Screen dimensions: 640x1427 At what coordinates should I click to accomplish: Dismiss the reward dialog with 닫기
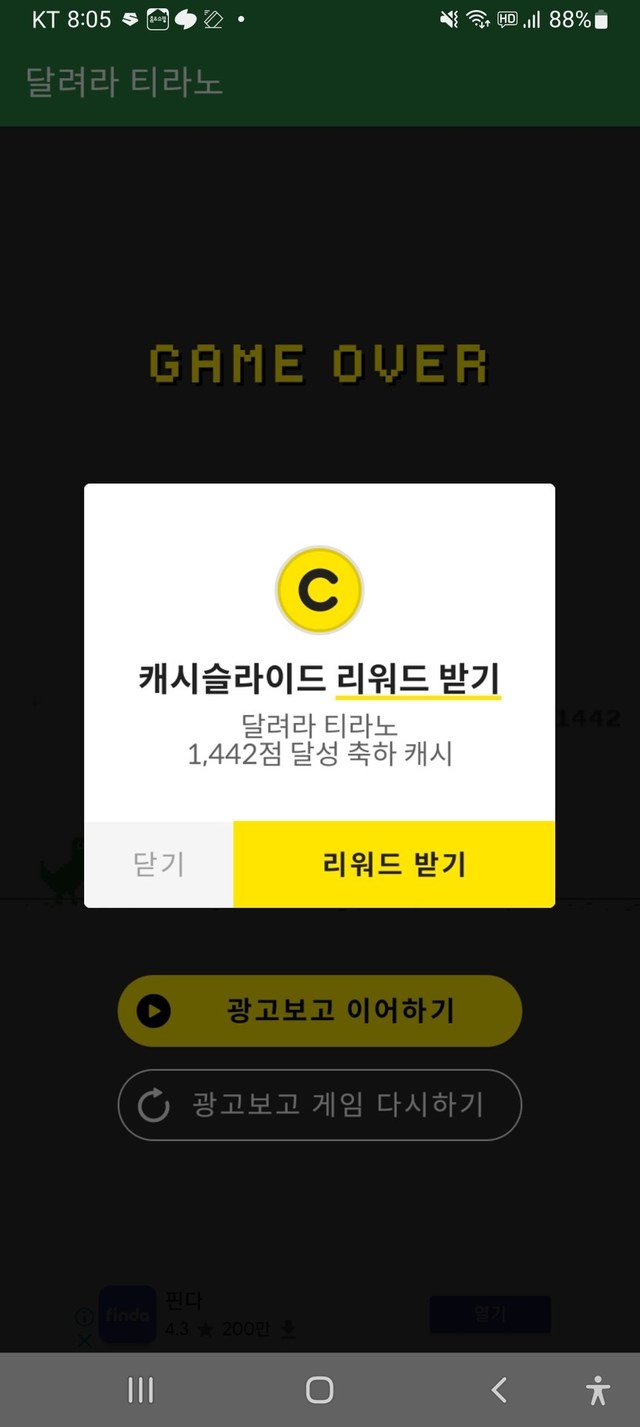tap(159, 864)
